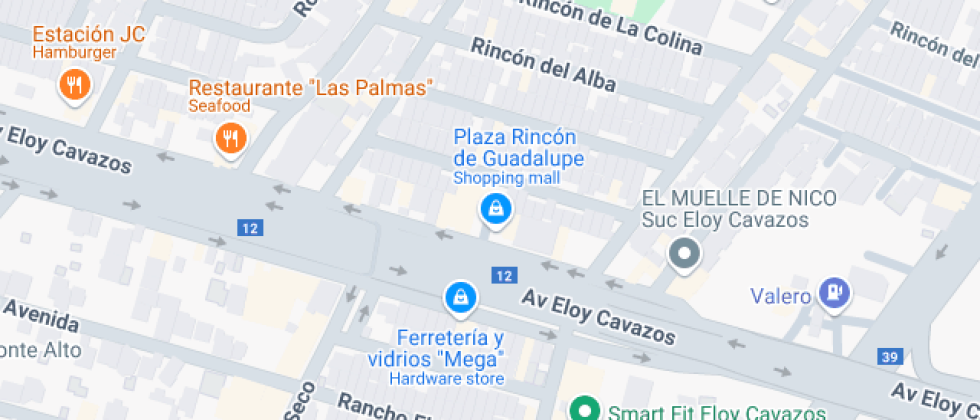980x420 pixels.
Task: Open the Ferretería y vidrios "Mega" pin
Action: coord(461,297)
